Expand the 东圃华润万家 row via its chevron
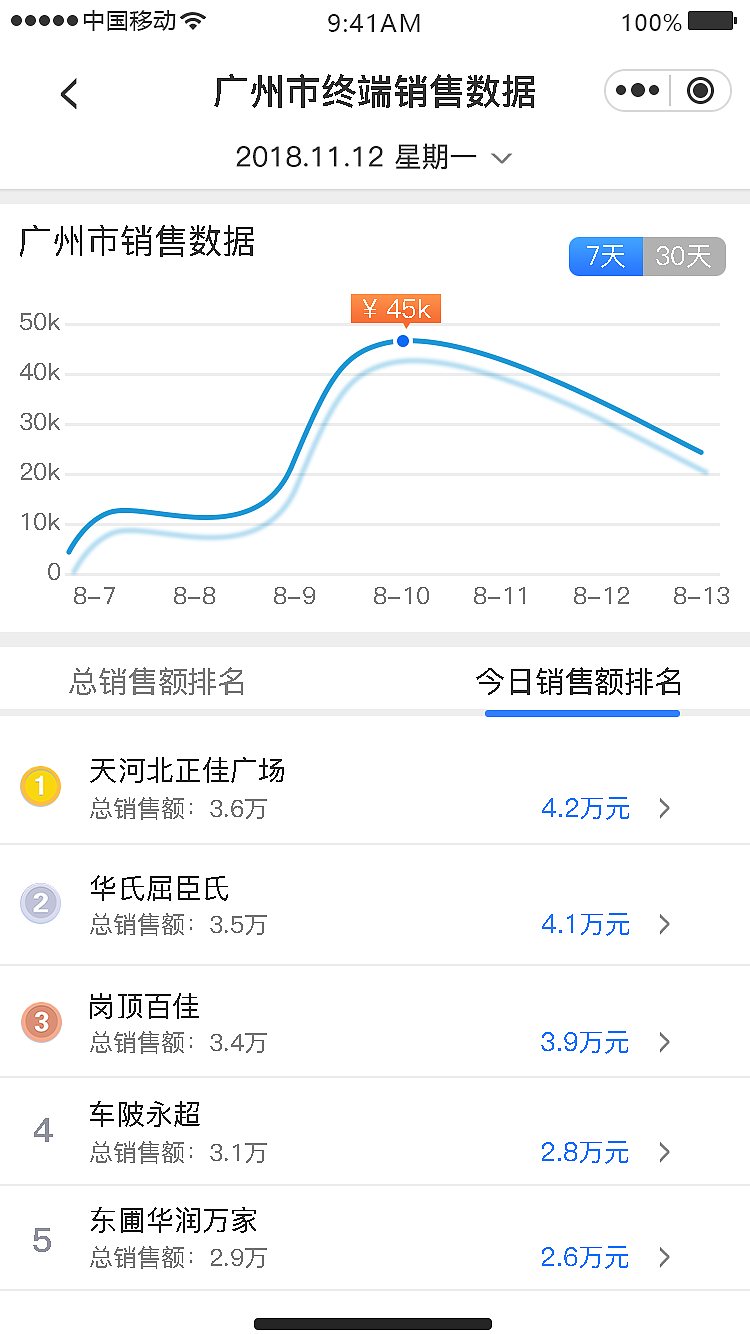750x1334 pixels. tap(664, 1257)
